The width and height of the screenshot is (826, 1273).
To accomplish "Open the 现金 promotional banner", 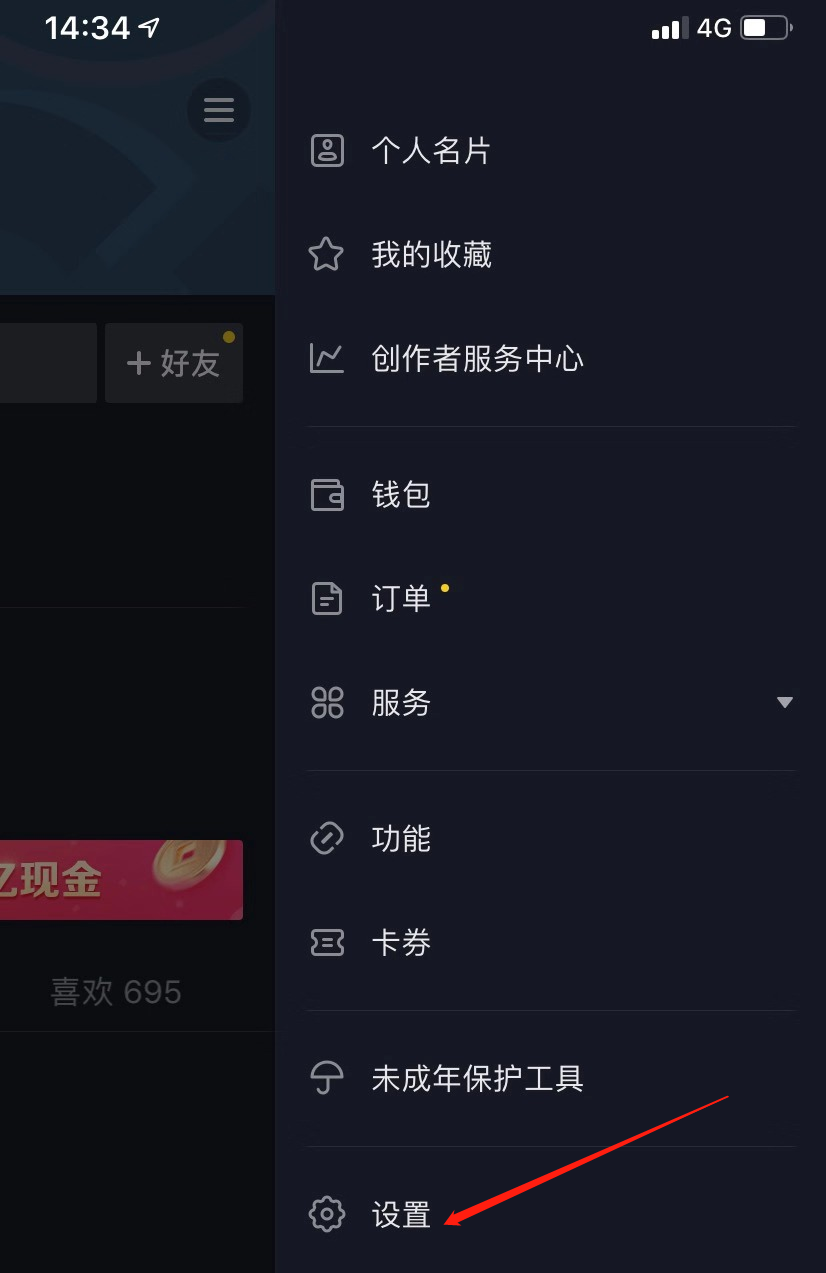I will [x=120, y=880].
